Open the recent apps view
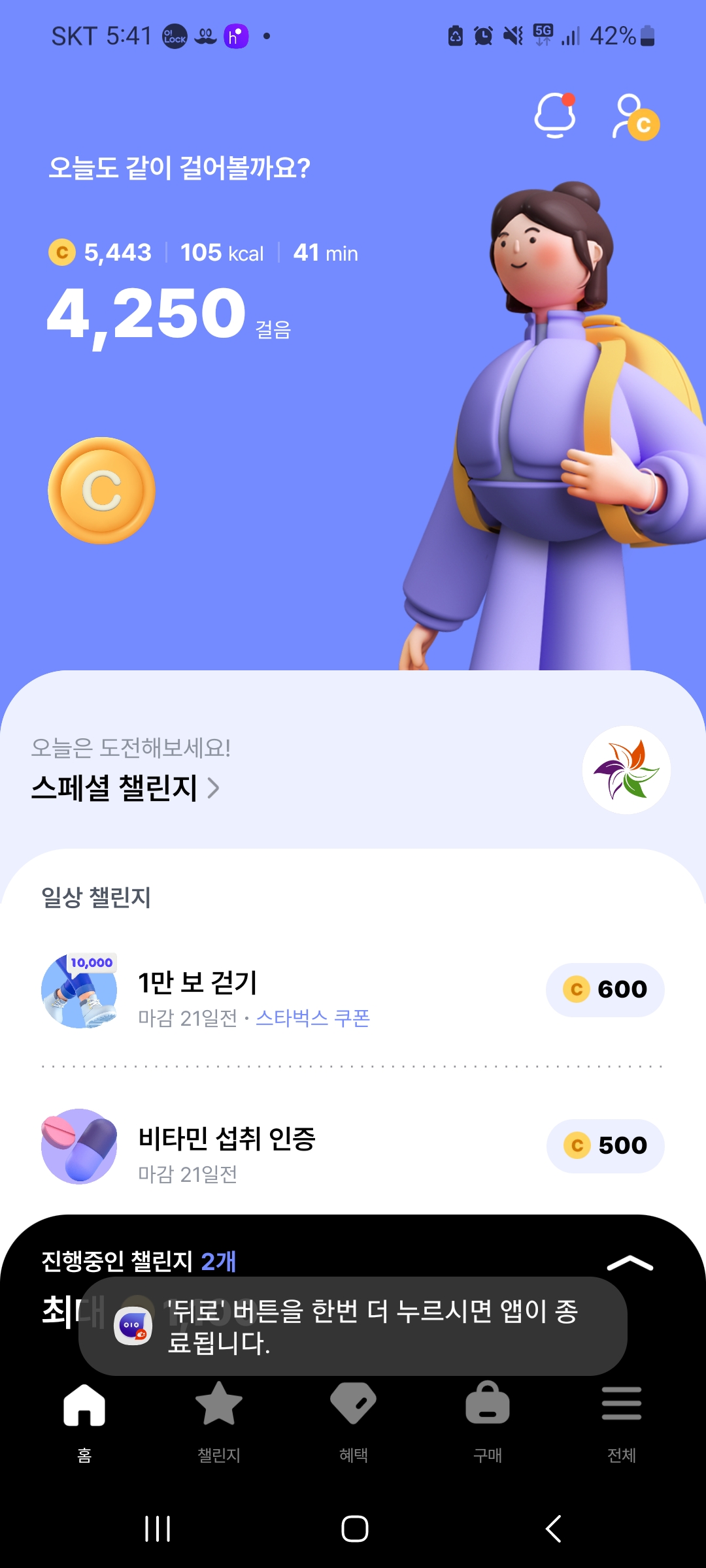Viewport: 706px width, 1568px height. [x=158, y=1529]
